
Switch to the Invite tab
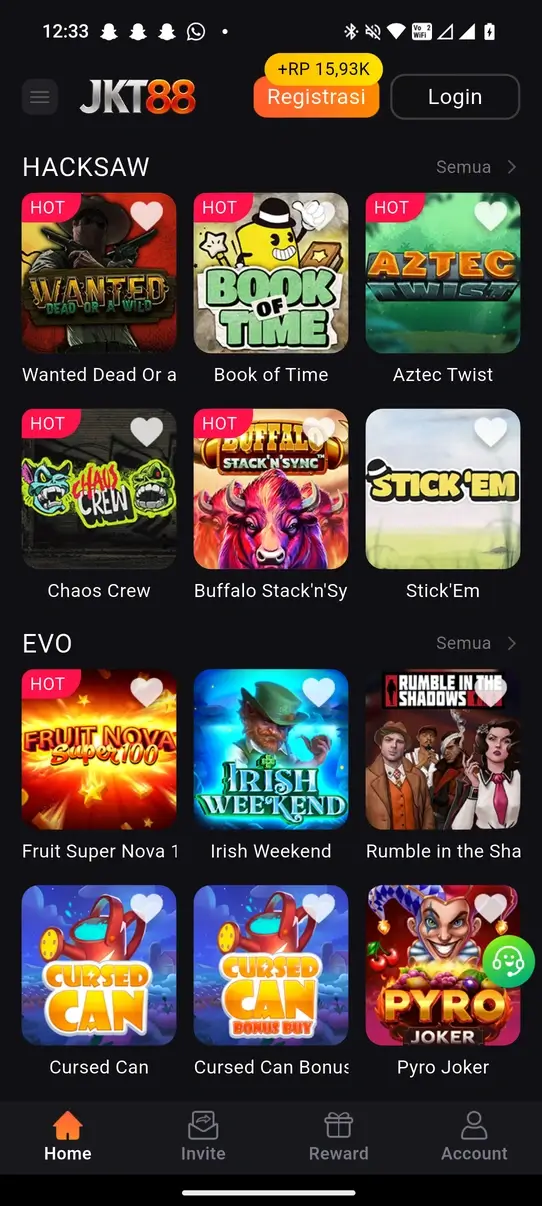203,1137
